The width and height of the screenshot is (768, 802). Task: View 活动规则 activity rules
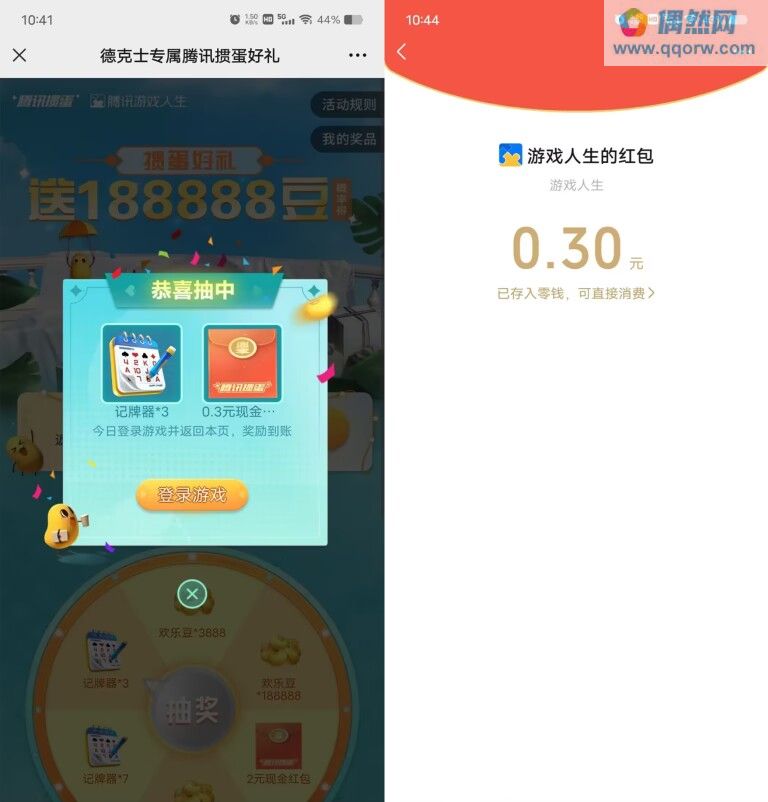click(348, 105)
